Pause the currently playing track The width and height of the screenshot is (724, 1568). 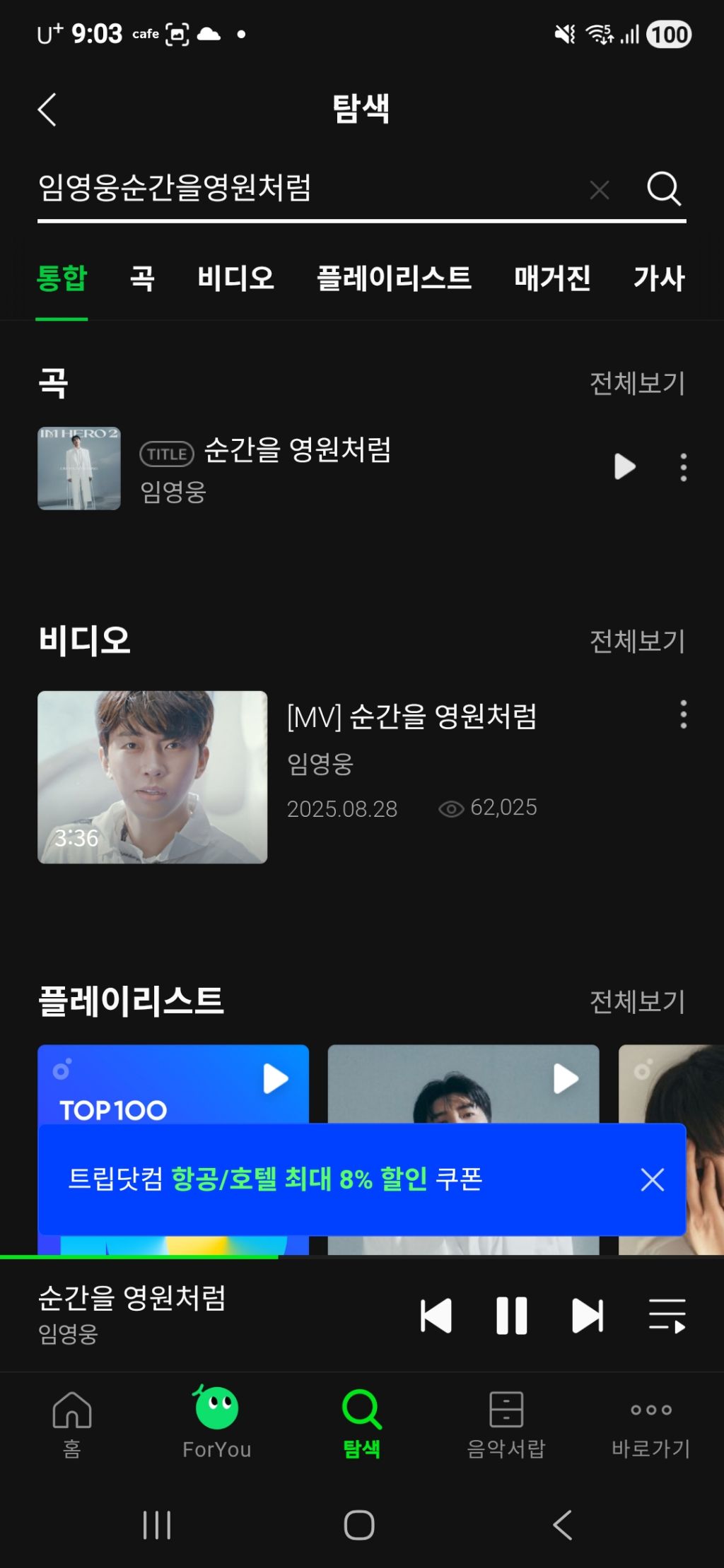tap(512, 1316)
